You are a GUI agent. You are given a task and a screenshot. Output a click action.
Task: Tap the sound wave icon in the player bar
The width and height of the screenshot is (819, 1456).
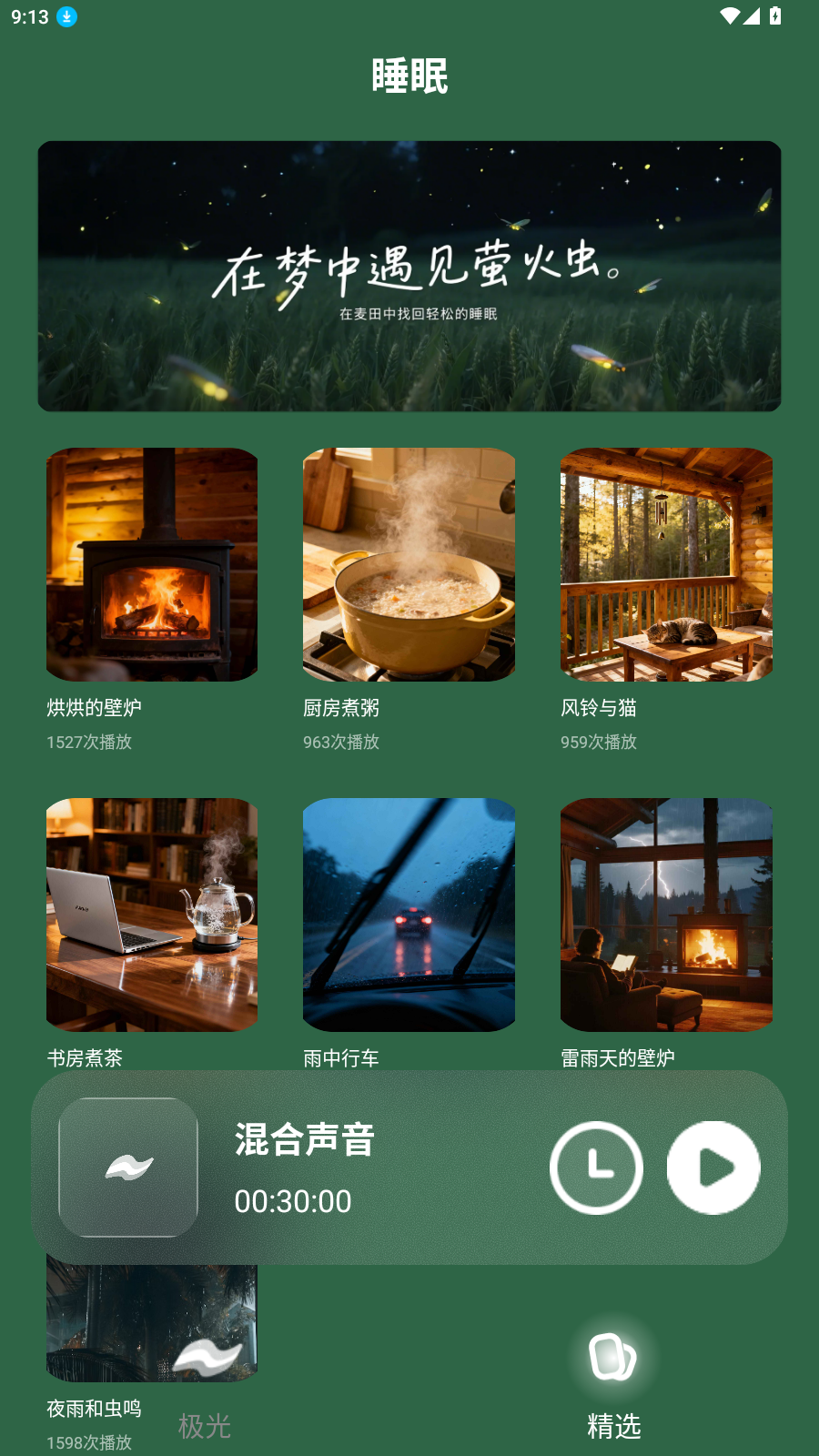pyautogui.click(x=128, y=1168)
